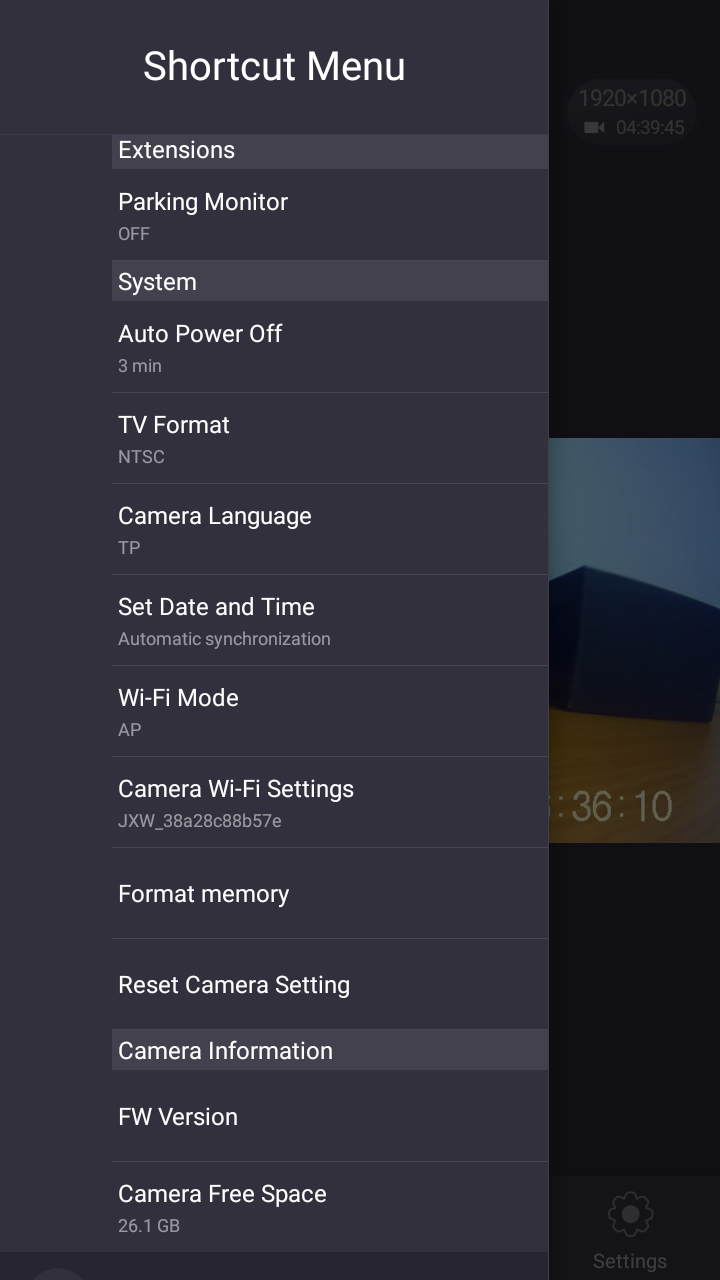Open Parking Monitor setting

point(330,215)
